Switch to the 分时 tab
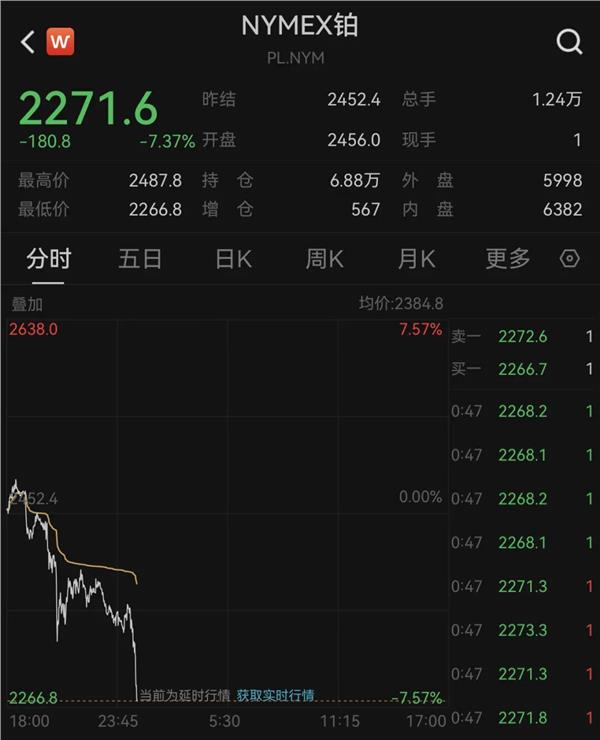600x740 pixels. coord(49,259)
